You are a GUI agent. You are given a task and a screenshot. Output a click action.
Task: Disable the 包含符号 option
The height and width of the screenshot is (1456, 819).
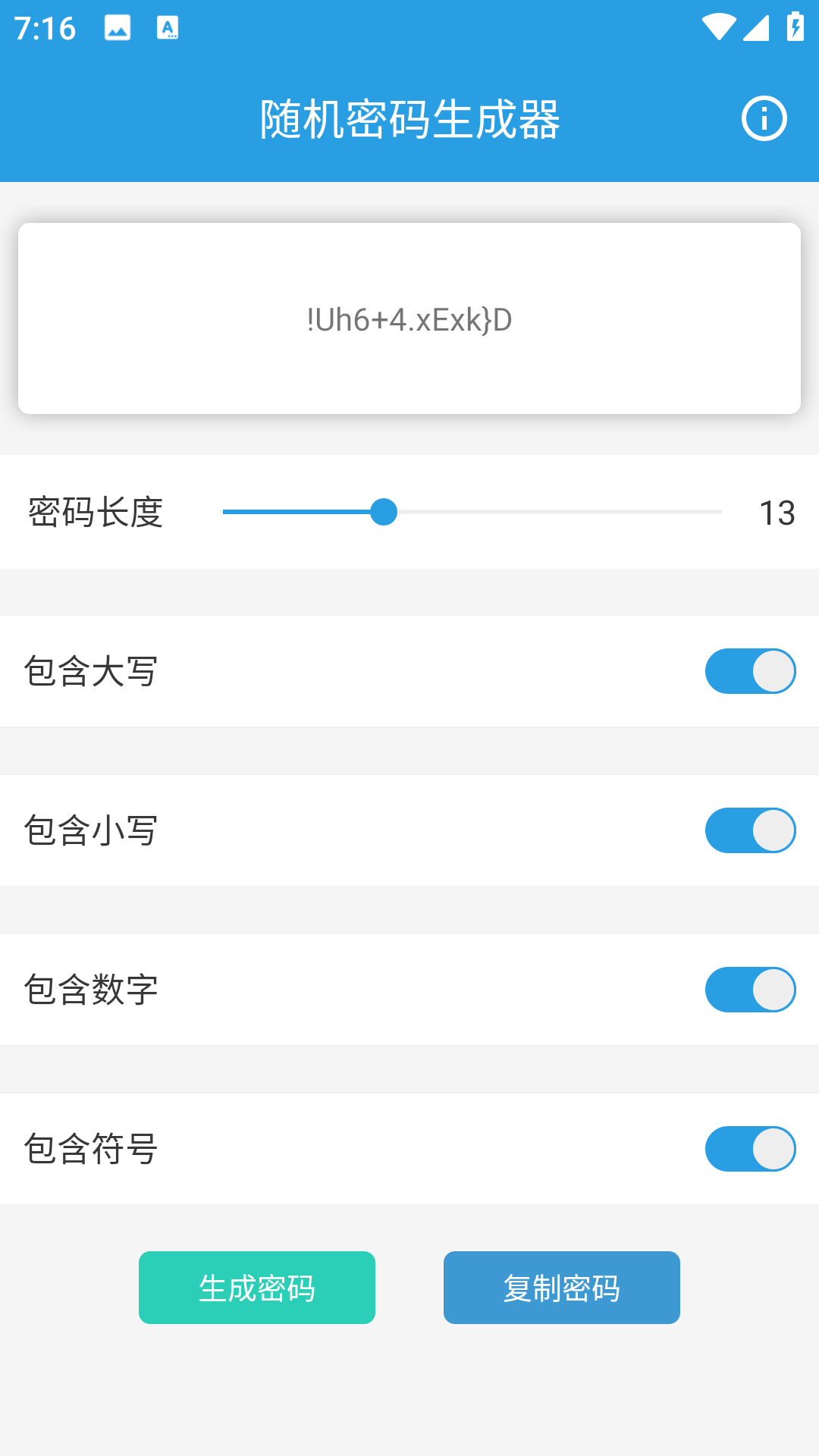tap(749, 1149)
